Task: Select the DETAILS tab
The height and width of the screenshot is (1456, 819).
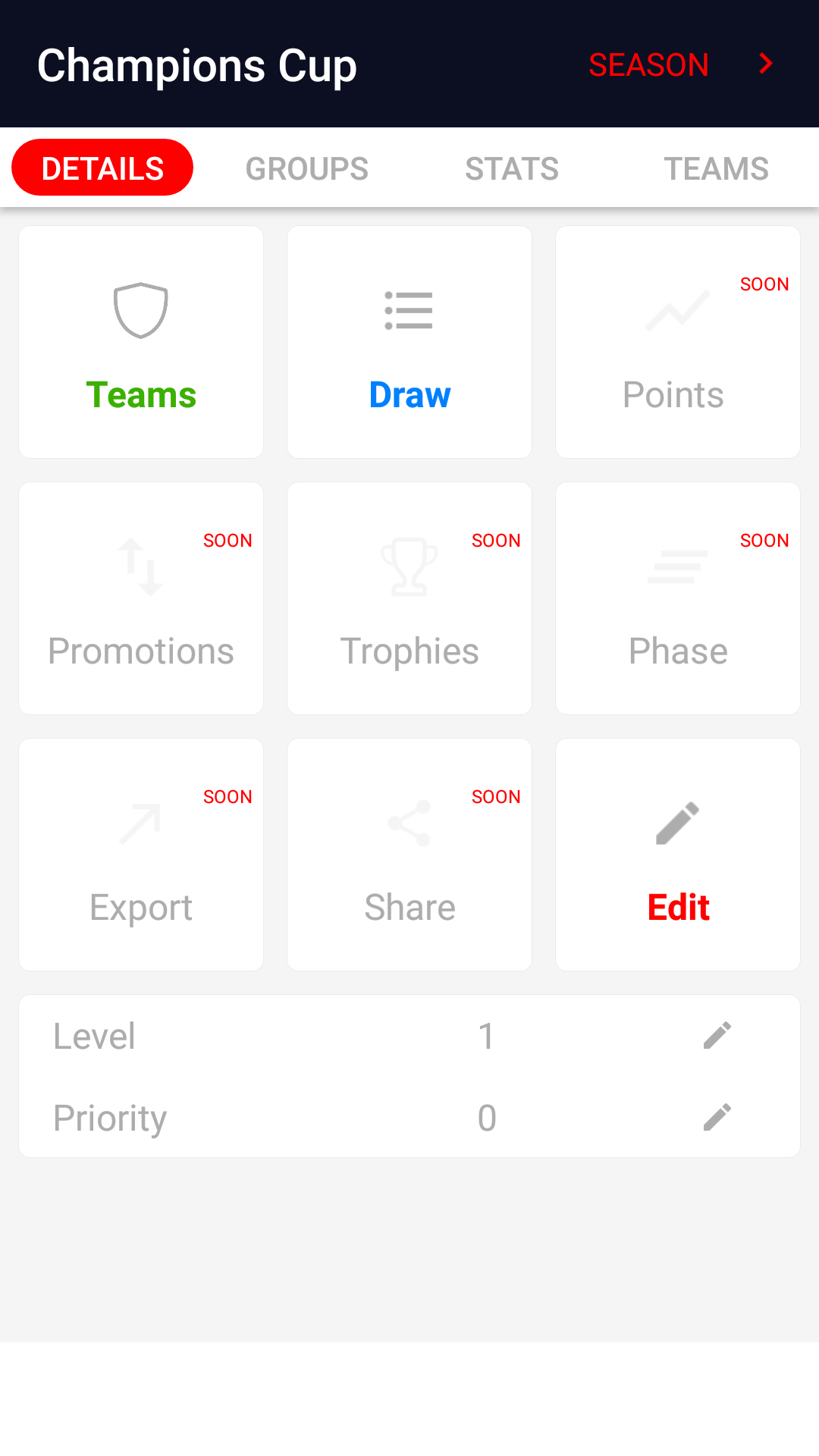Action: (102, 168)
